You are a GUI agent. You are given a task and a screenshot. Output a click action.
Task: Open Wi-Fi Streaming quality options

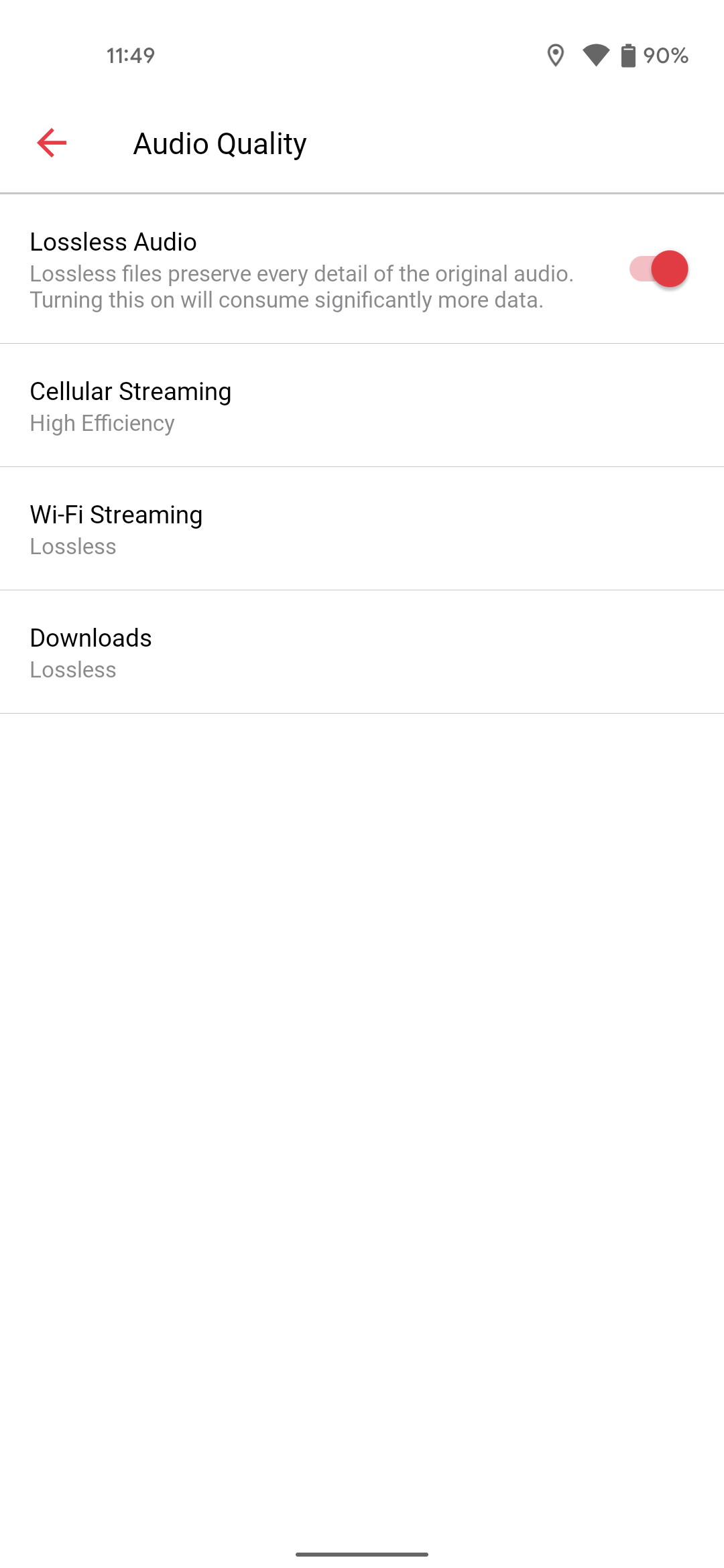pyautogui.click(x=362, y=529)
